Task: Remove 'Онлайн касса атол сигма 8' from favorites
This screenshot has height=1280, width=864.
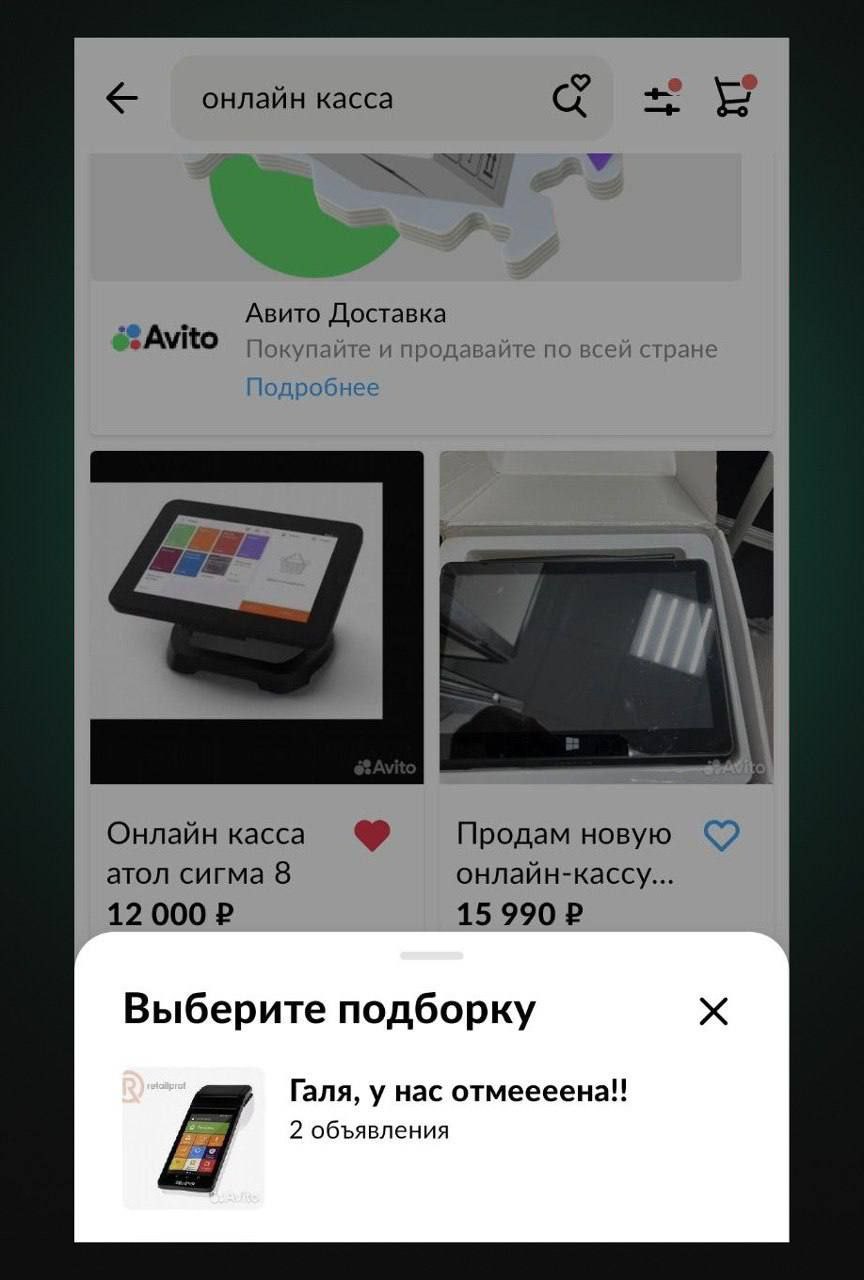Action: [372, 835]
